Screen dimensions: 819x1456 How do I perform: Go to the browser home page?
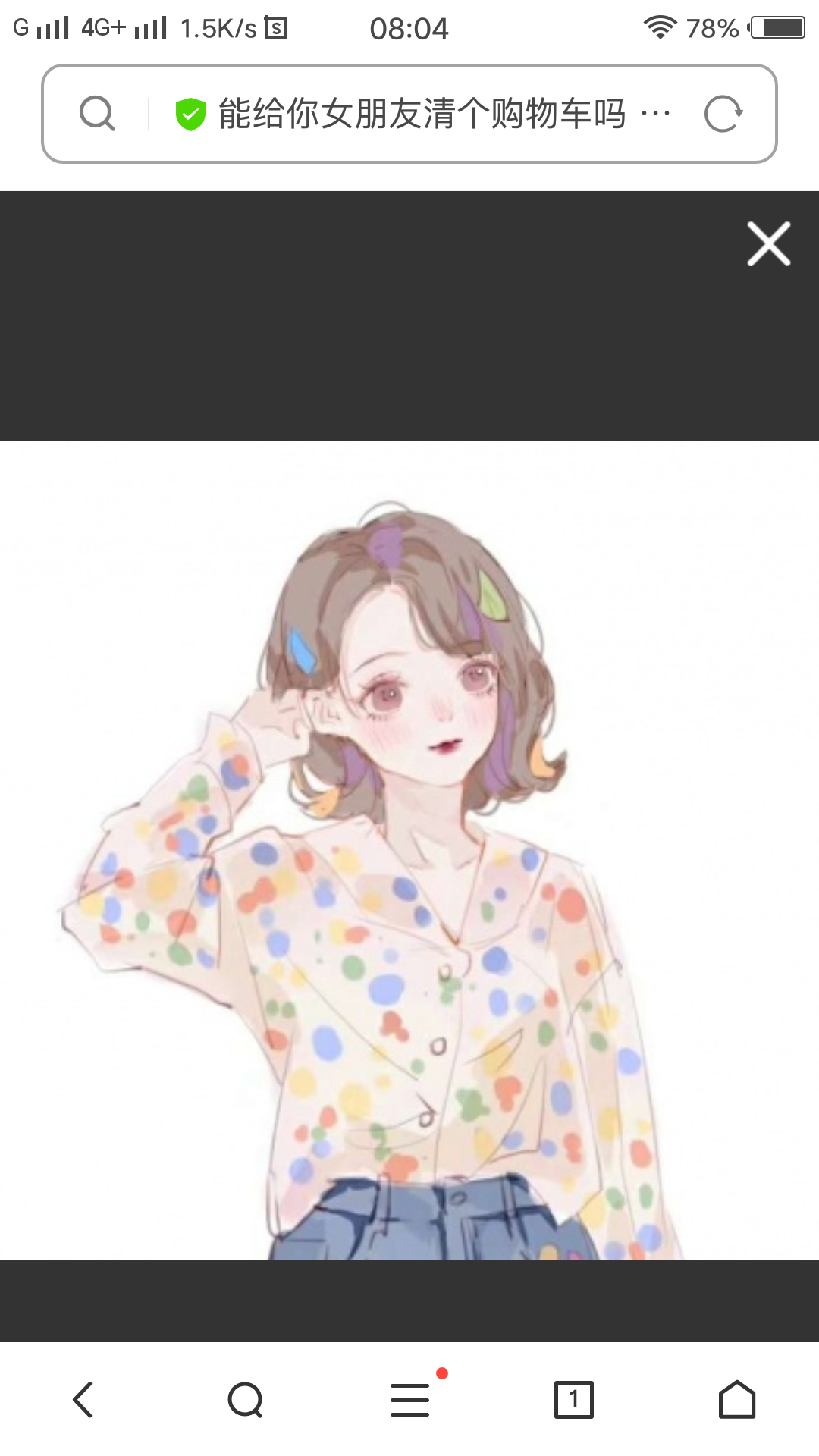[737, 1399]
